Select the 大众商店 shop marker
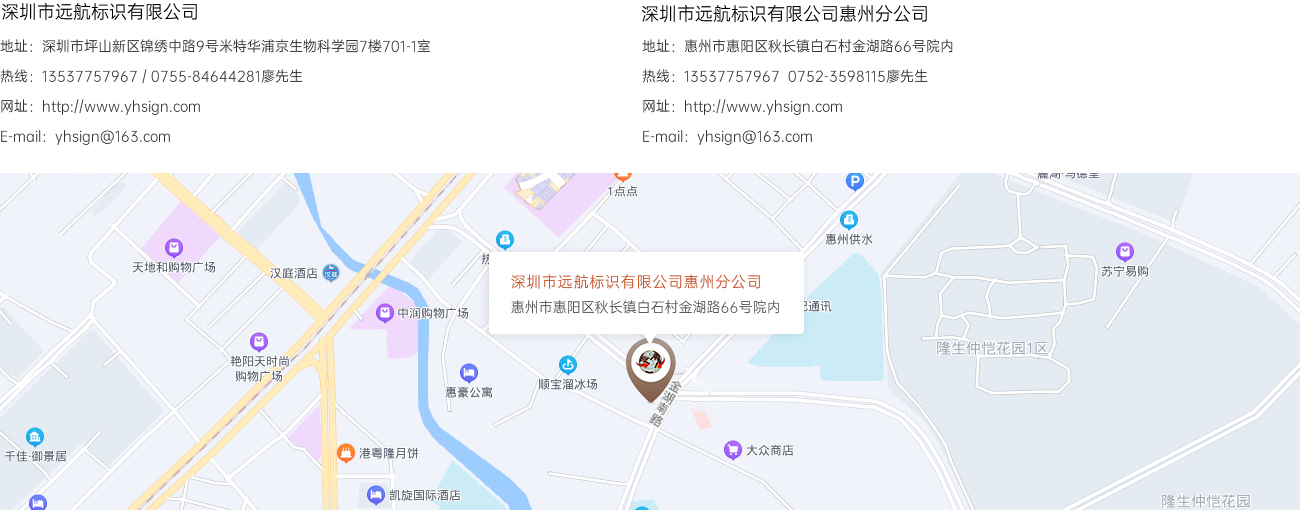The width and height of the screenshot is (1300, 510). coord(733,450)
